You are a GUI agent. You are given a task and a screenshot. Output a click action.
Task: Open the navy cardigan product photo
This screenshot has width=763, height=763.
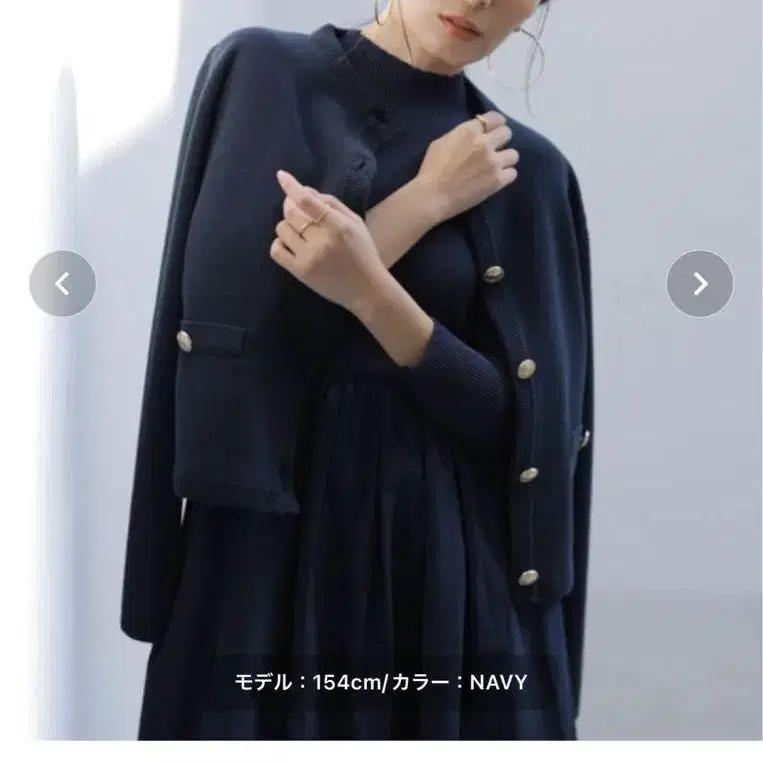380,400
